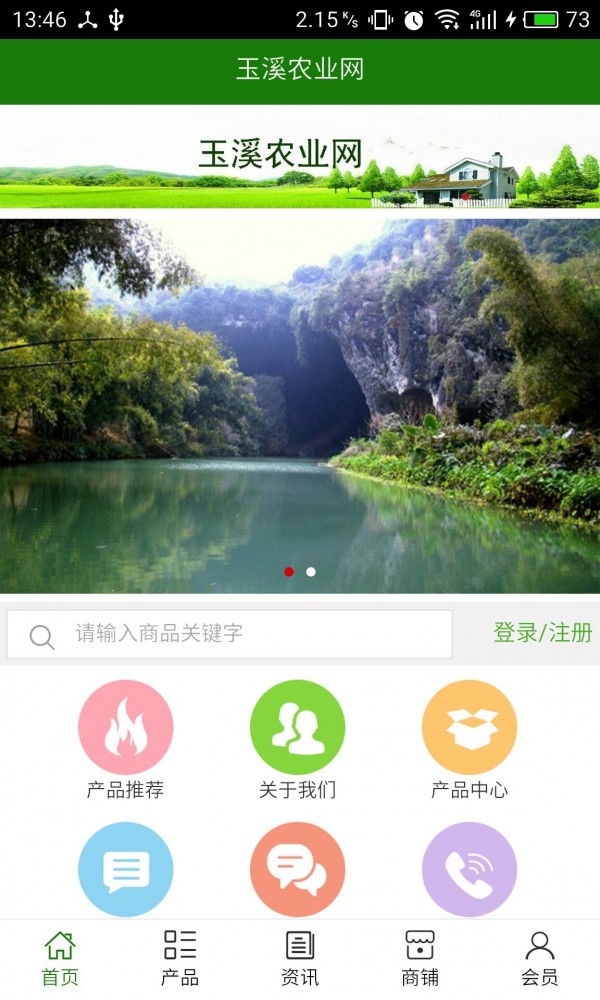Open 产品推荐 recommended products

coord(126,728)
